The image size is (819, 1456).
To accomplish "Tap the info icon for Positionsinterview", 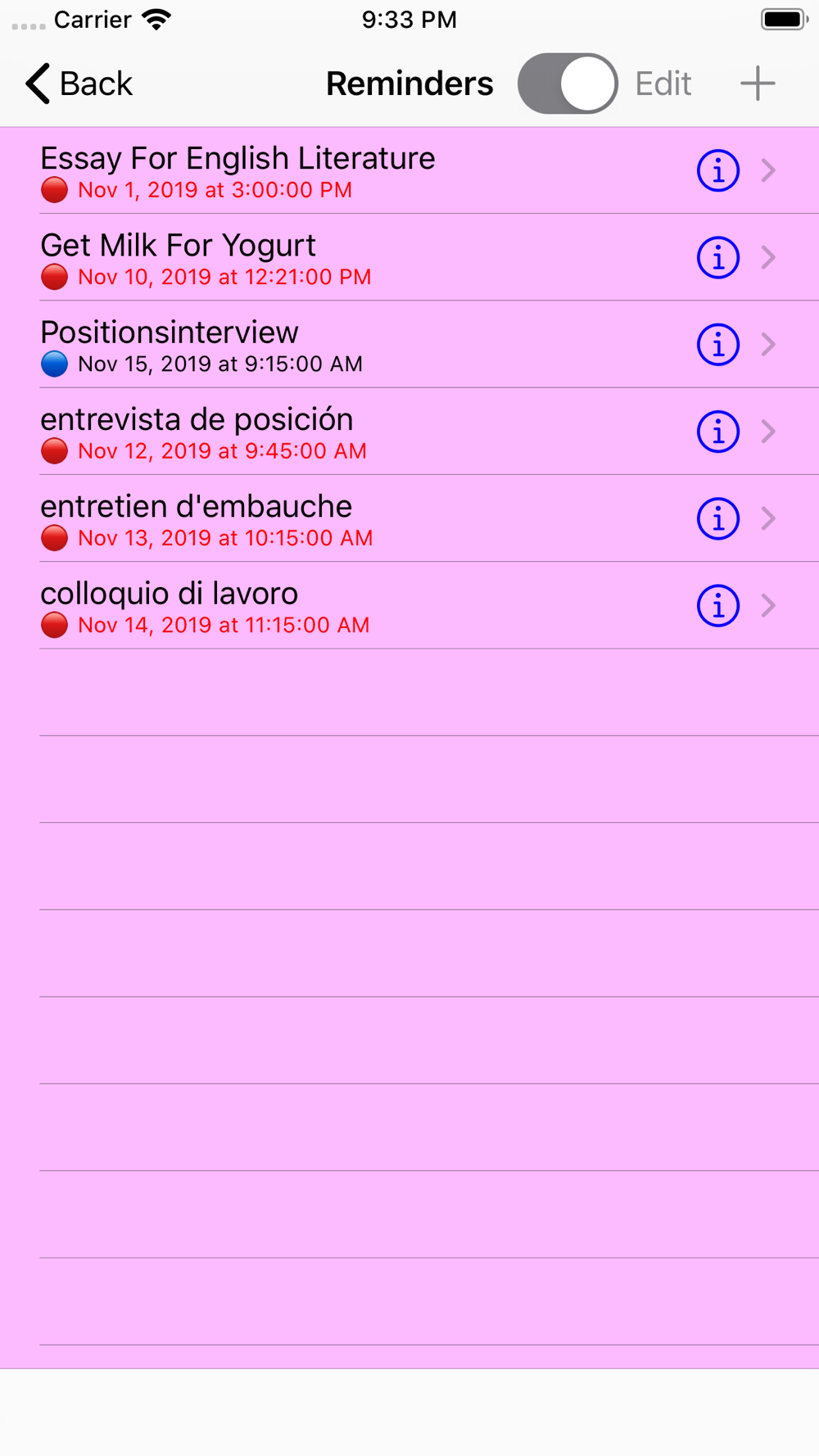I will [x=718, y=345].
